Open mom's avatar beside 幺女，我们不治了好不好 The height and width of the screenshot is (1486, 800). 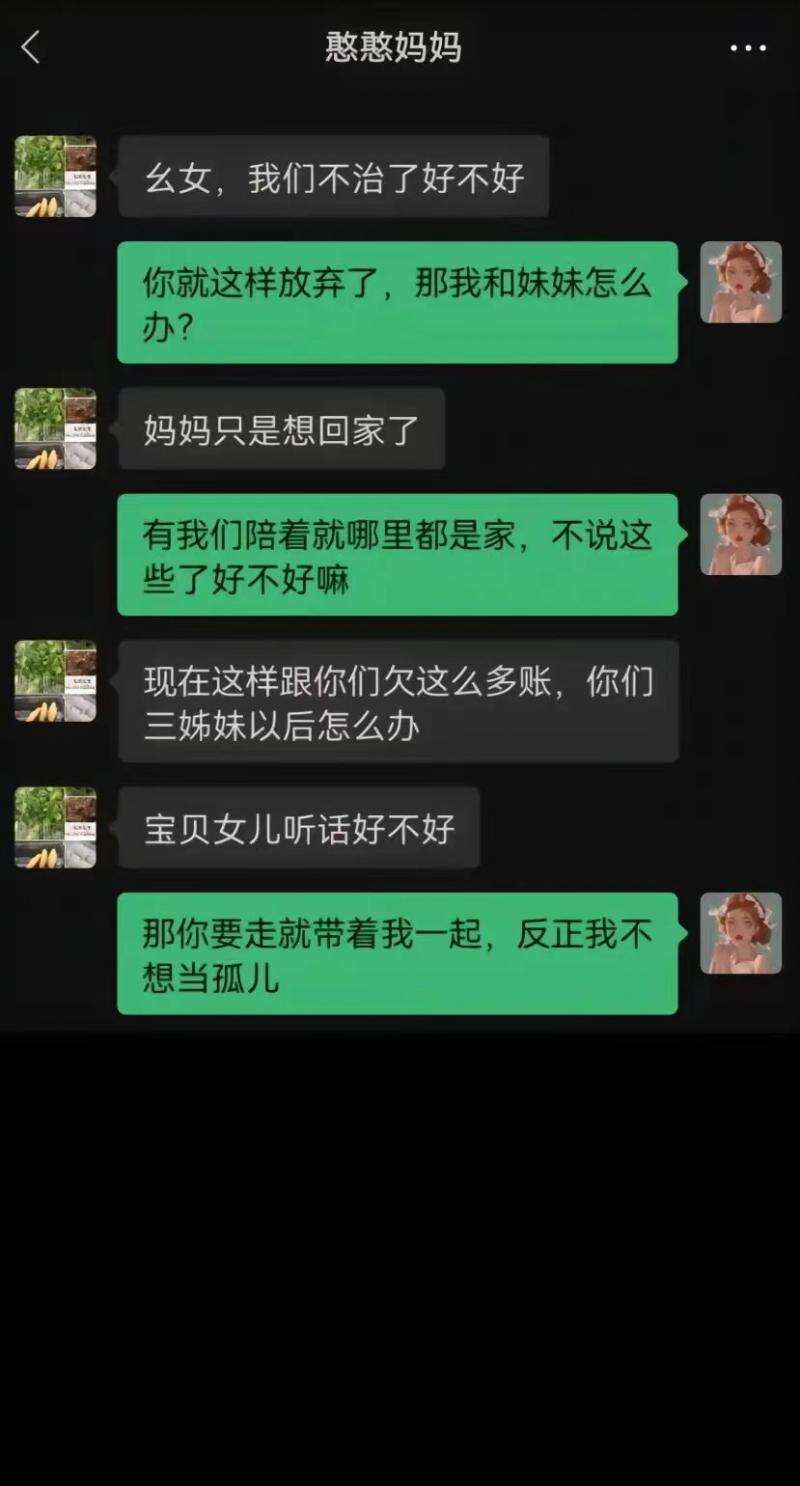[55, 176]
